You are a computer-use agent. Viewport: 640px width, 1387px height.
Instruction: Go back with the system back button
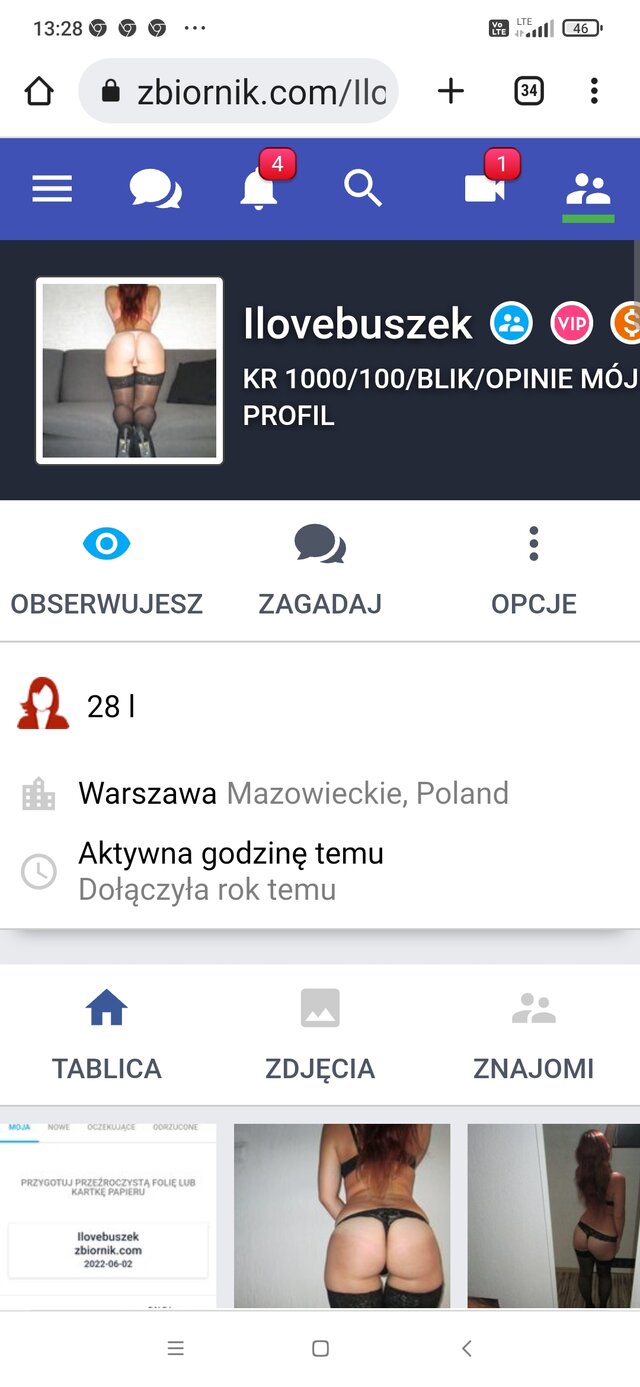click(x=466, y=1348)
